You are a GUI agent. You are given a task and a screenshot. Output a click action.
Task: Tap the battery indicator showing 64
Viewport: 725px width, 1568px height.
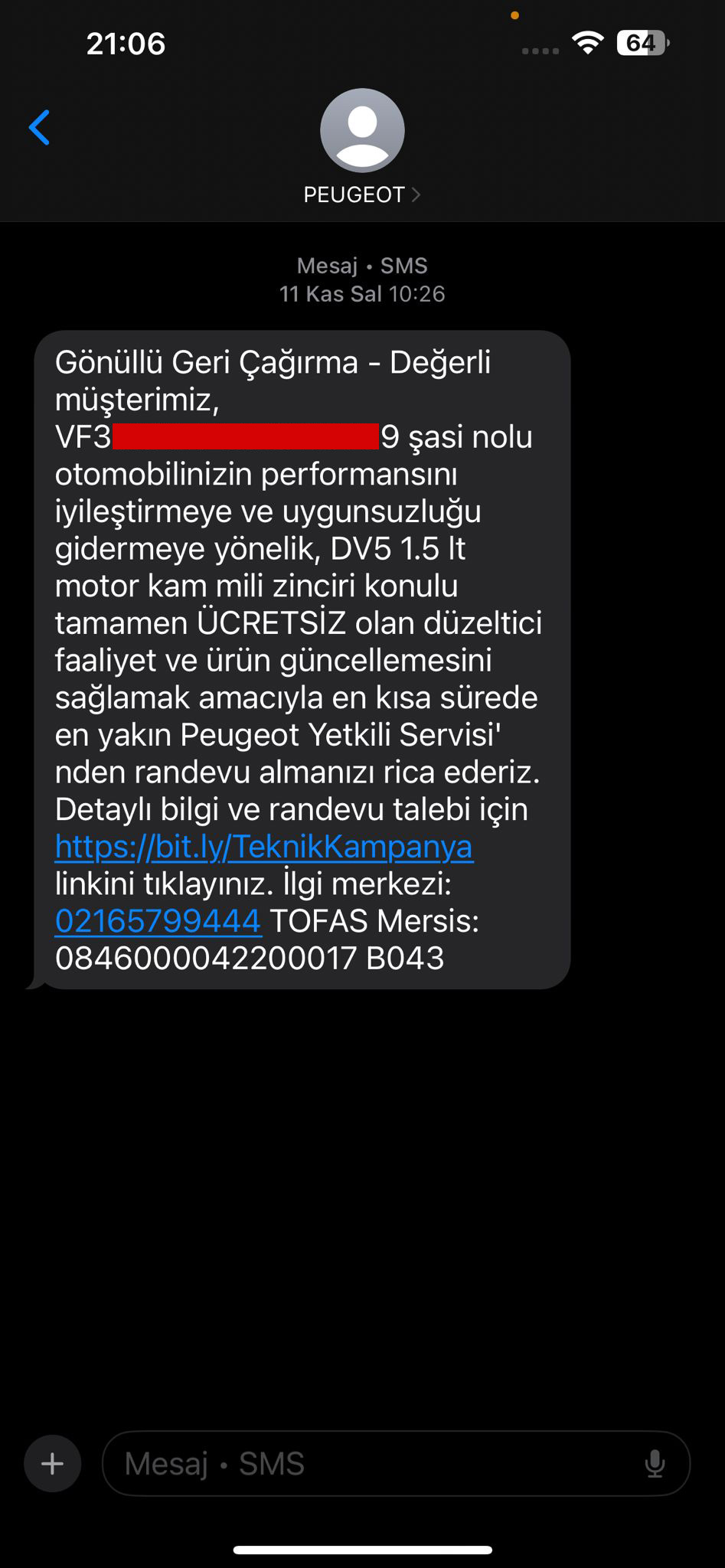[x=640, y=44]
